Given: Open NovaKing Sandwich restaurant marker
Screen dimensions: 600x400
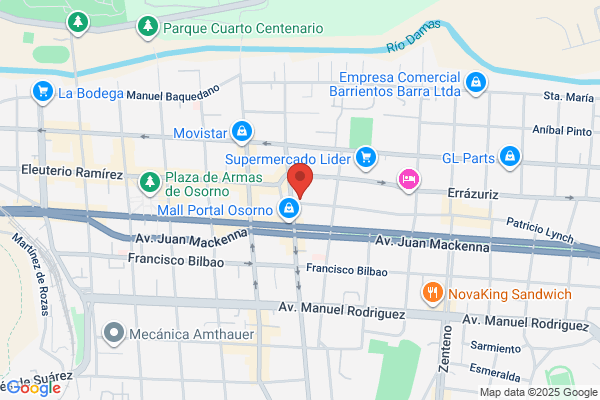Looking at the screenshot, I should coord(433,293).
